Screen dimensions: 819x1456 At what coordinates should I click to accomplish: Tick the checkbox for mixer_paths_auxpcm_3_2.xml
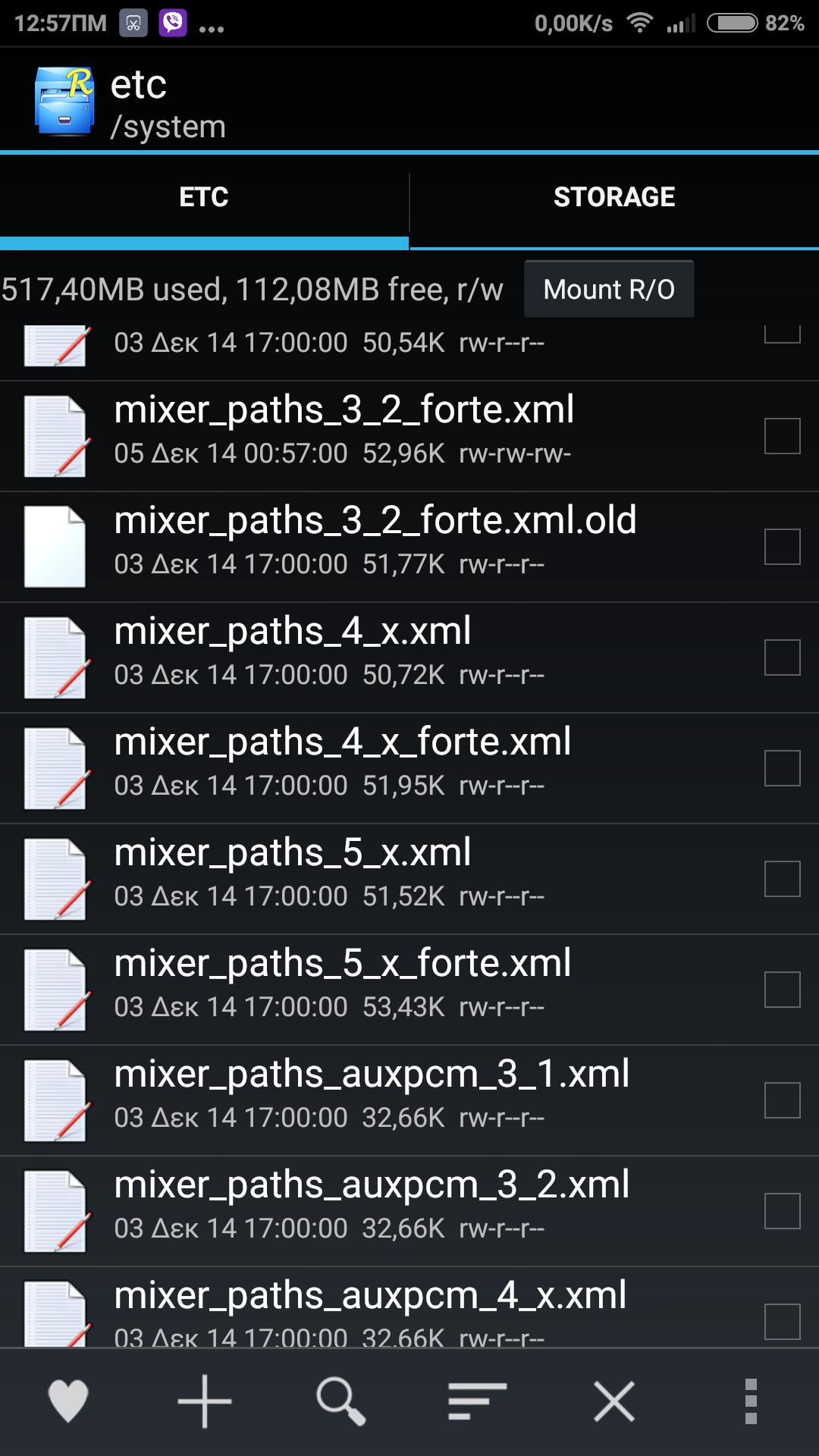click(783, 1211)
